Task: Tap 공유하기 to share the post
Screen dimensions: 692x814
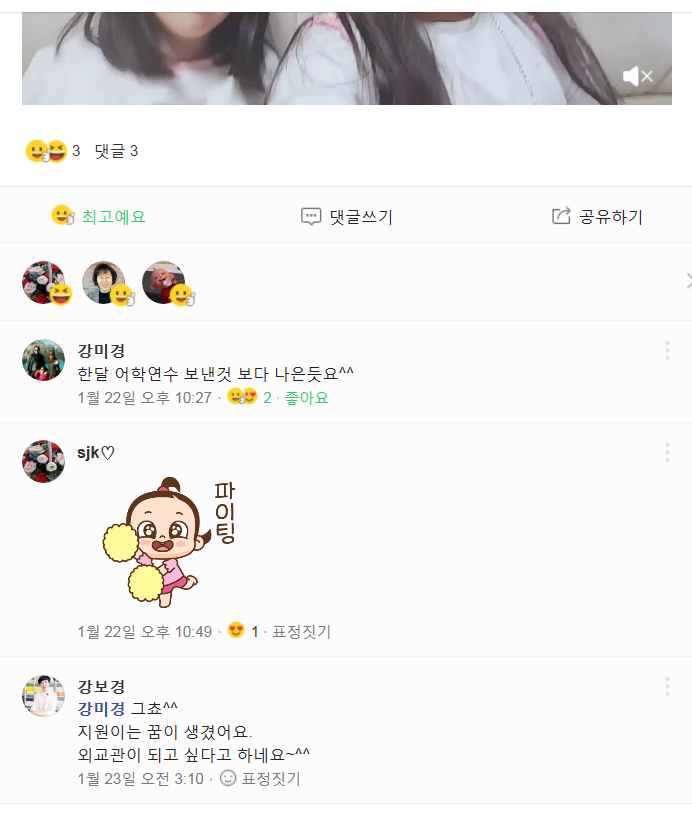Action: (x=597, y=217)
